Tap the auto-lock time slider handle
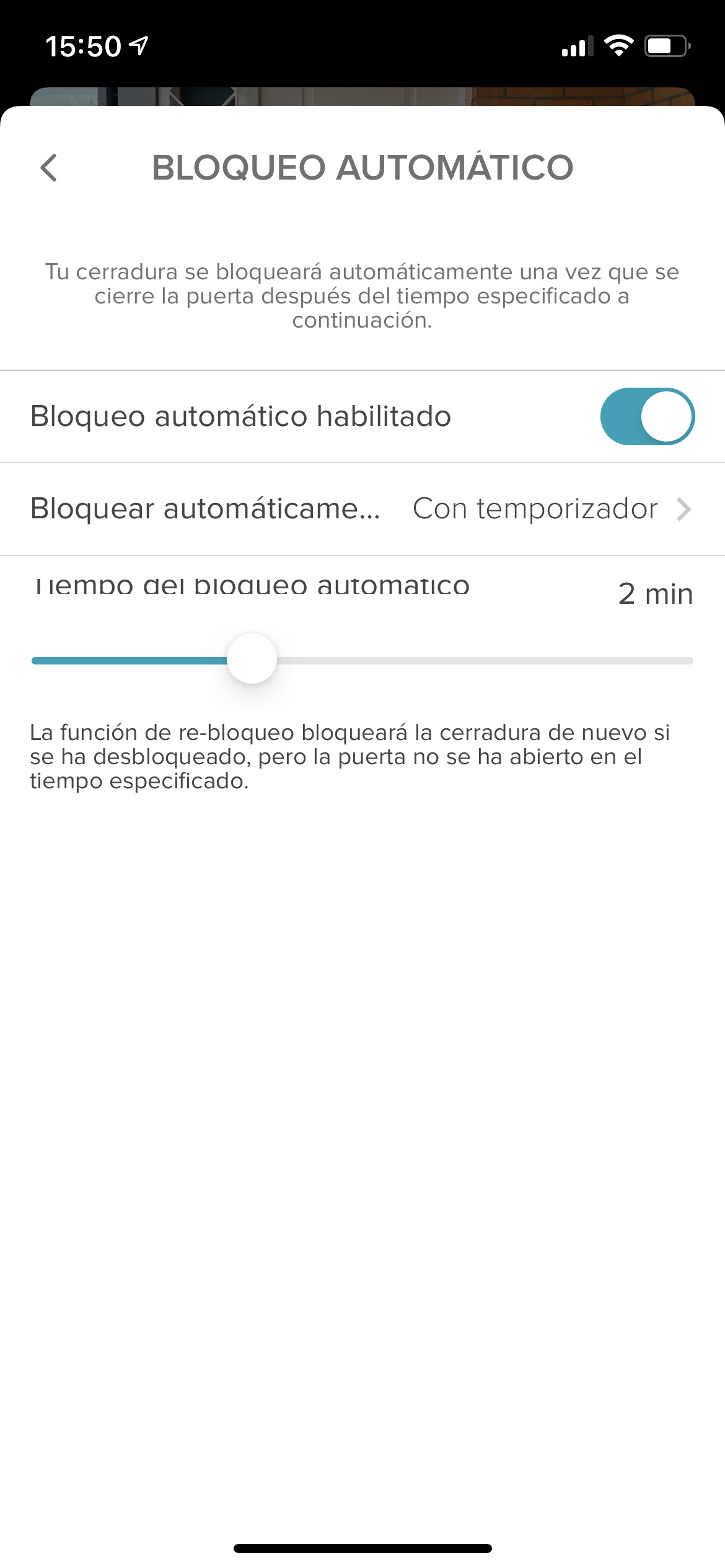Screen dimensions: 725x1568 point(252,659)
